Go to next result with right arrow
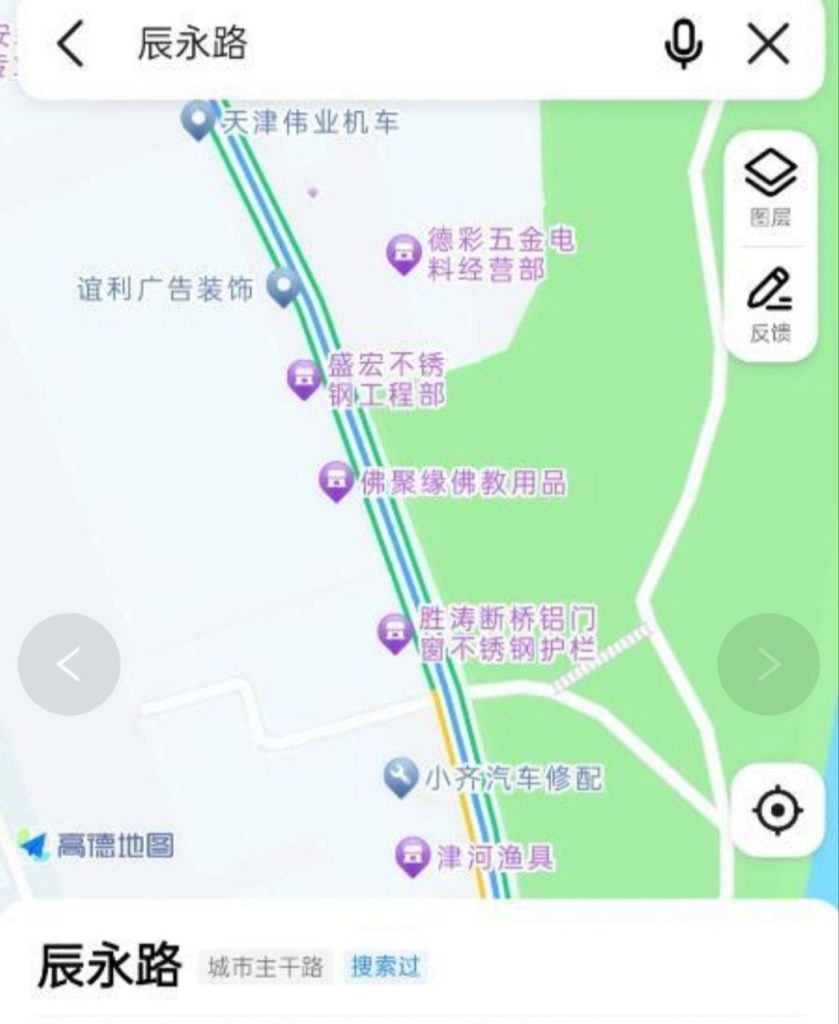This screenshot has width=839, height=1024. (770, 664)
